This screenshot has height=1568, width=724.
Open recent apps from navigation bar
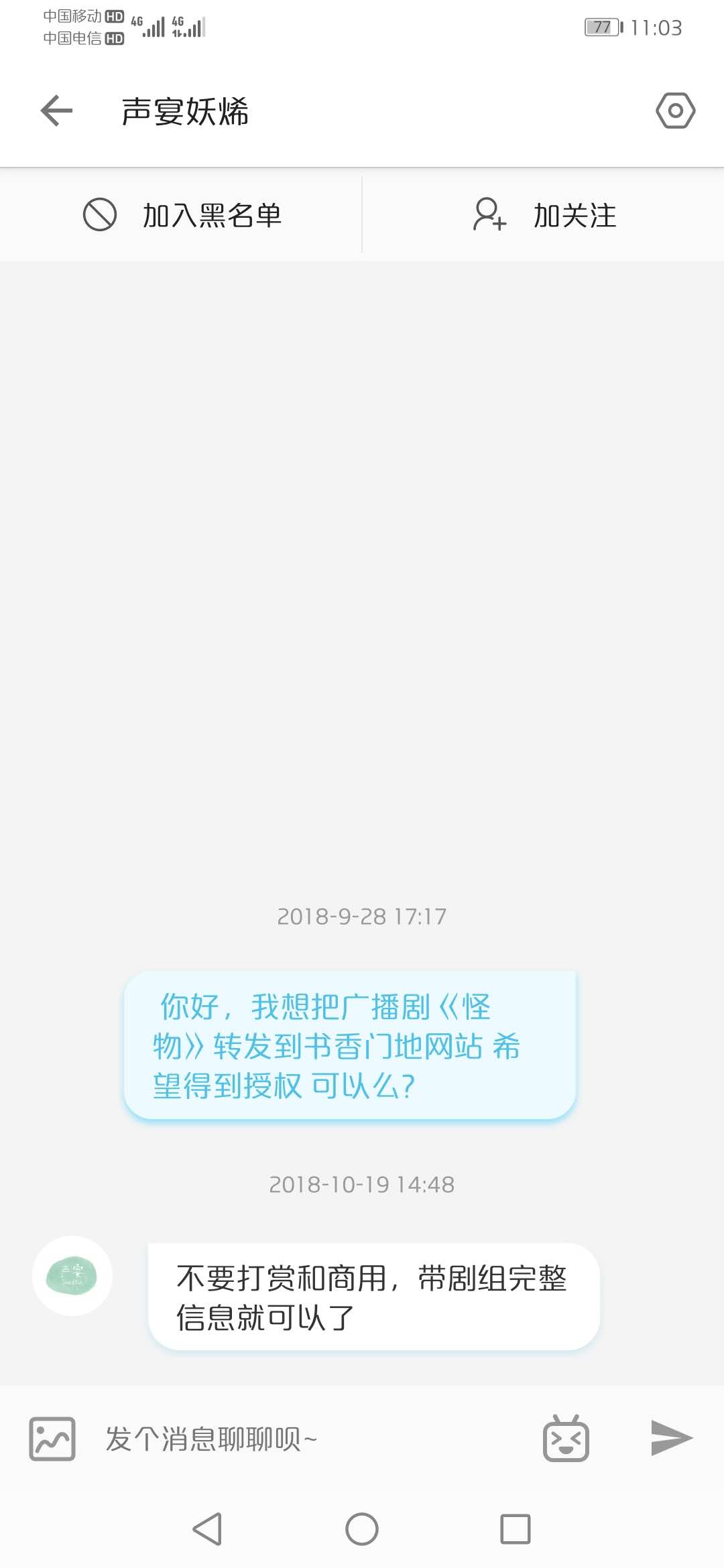coord(515,1529)
